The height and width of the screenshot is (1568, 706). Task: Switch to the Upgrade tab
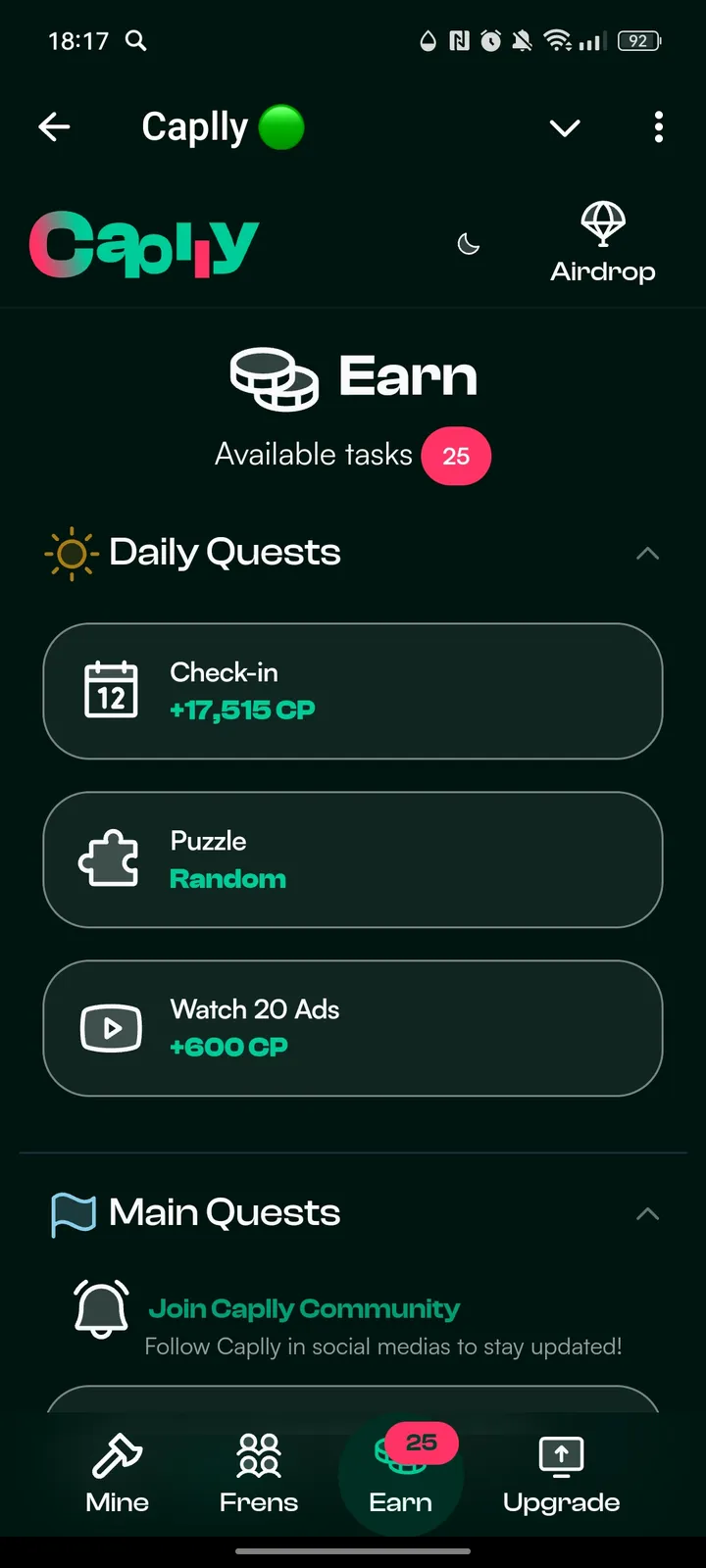561,1474
